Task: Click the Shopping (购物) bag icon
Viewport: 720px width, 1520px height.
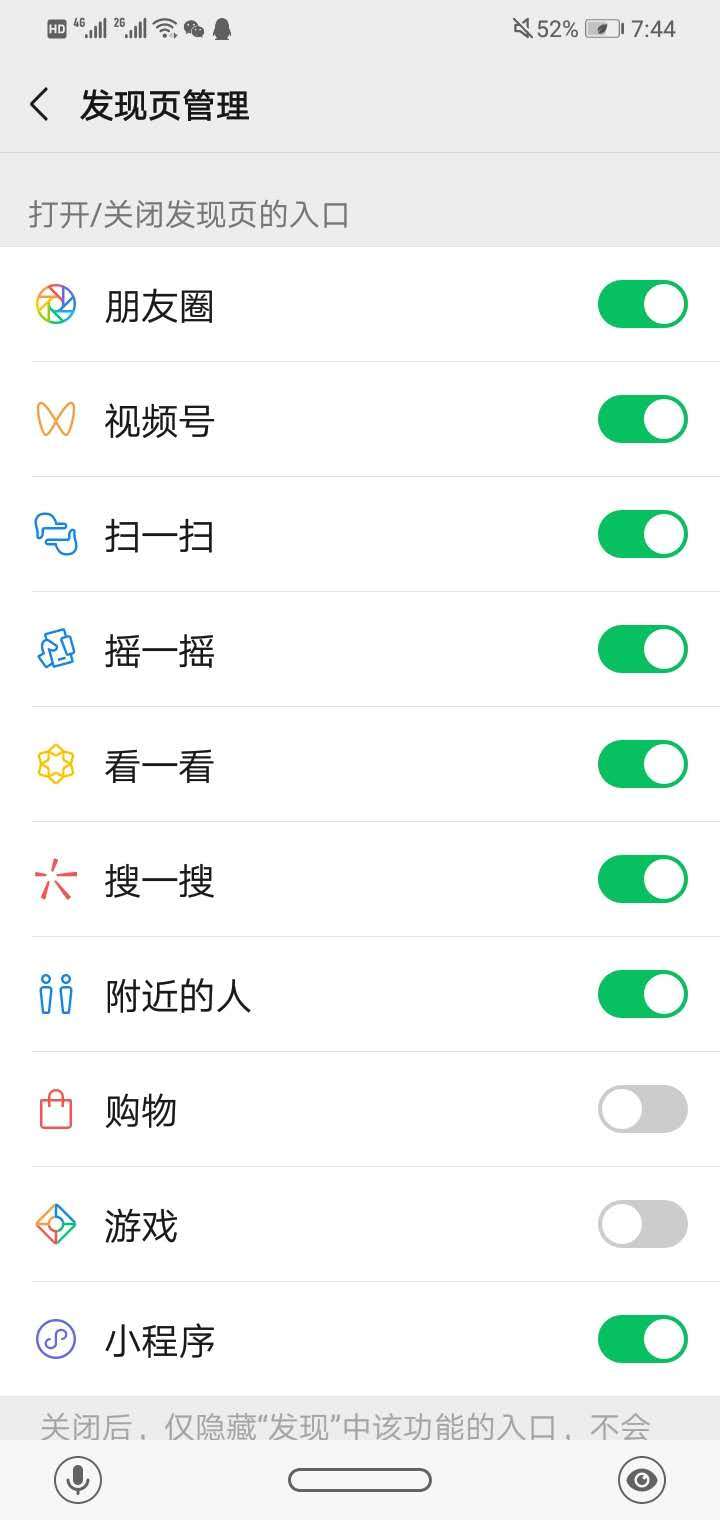Action: pyautogui.click(x=55, y=1110)
